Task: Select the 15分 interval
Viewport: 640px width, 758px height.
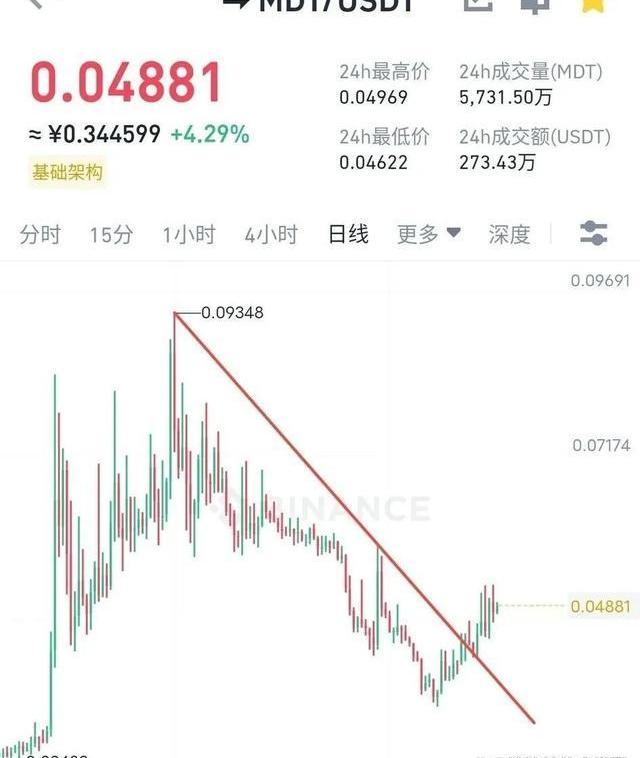Action: 111,235
